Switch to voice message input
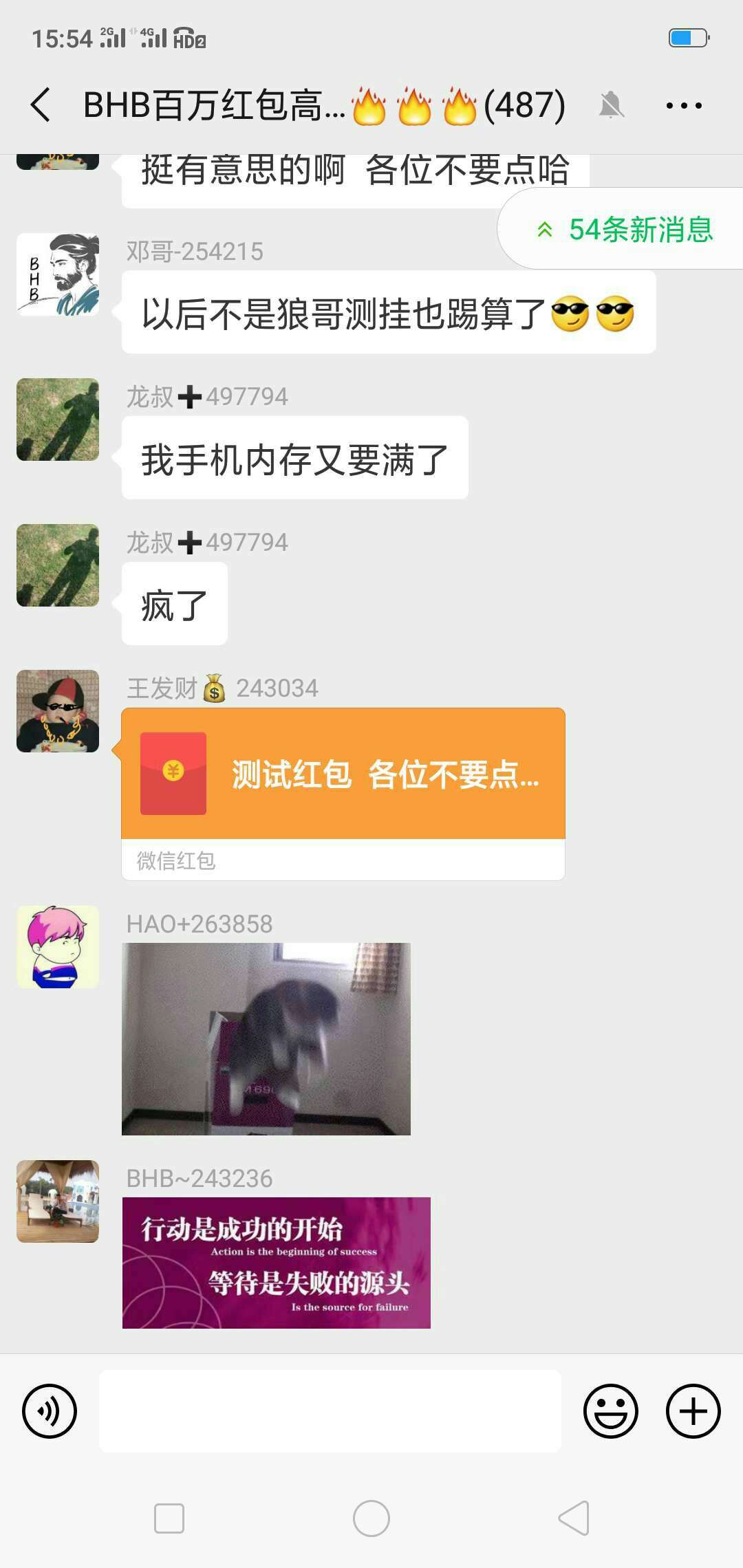The image size is (743, 1568). click(50, 1411)
